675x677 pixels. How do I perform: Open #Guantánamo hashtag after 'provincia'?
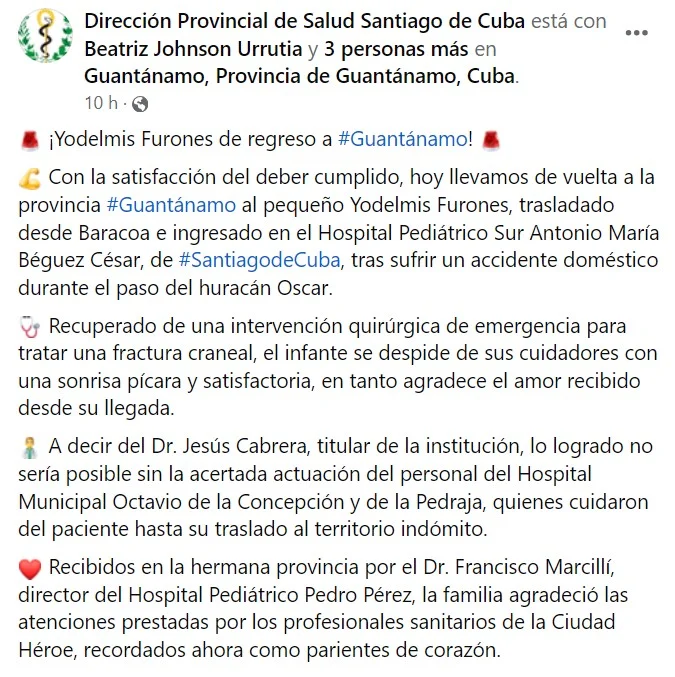(x=171, y=205)
